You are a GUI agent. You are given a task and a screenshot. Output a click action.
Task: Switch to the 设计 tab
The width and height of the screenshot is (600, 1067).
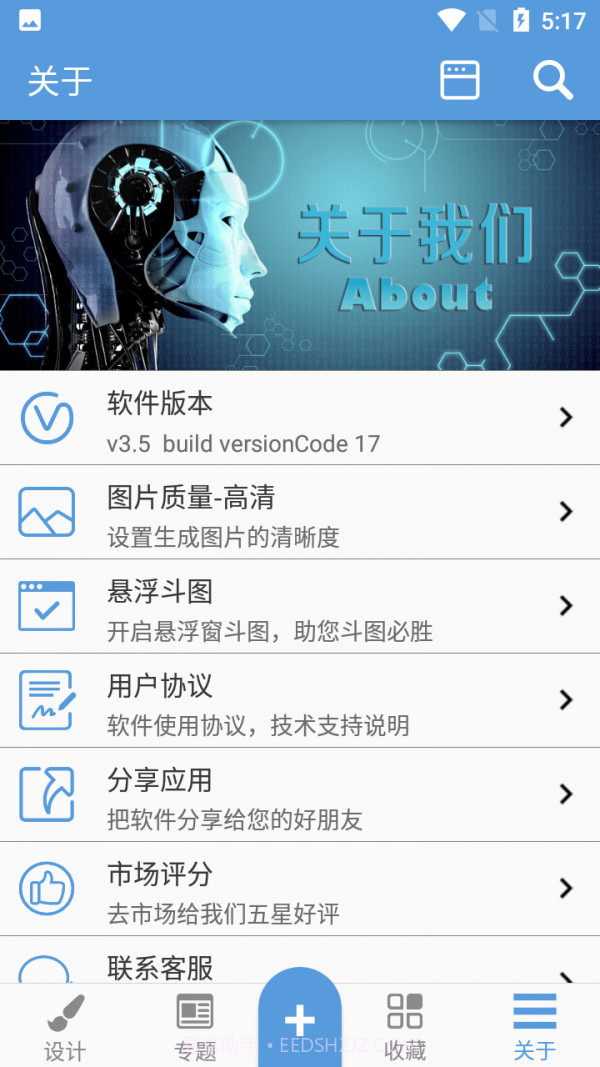(x=65, y=1026)
